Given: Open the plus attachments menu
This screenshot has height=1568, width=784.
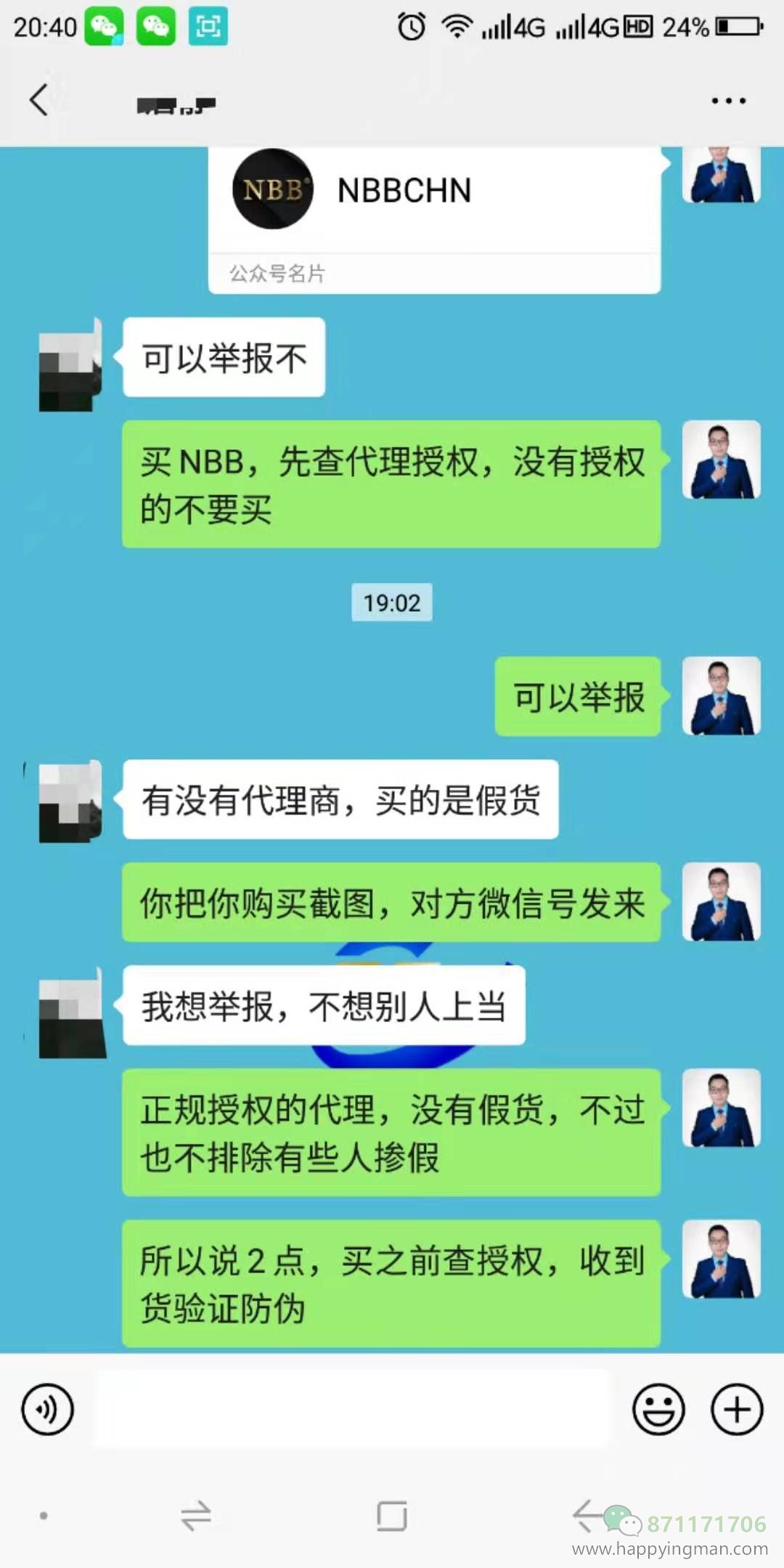Looking at the screenshot, I should (x=737, y=1410).
